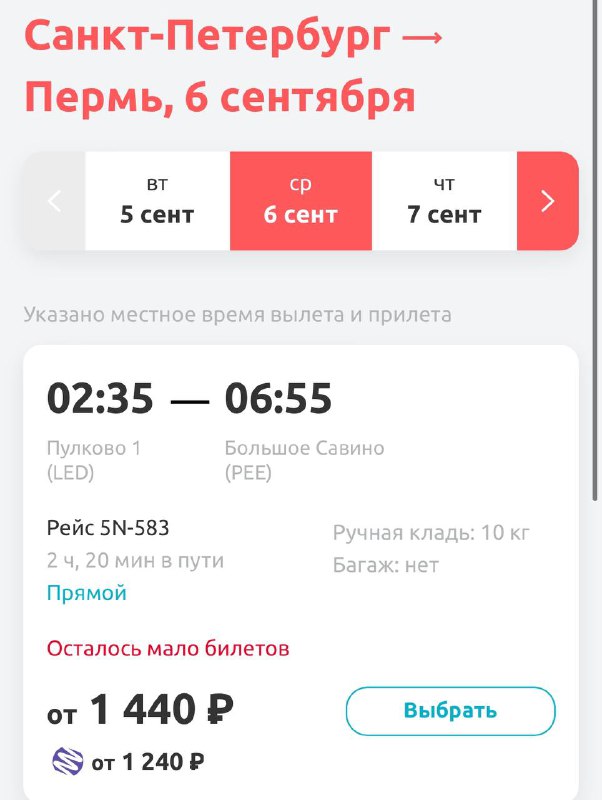Go to previous dates with the left arrow
This screenshot has height=800, width=602.
[54, 201]
